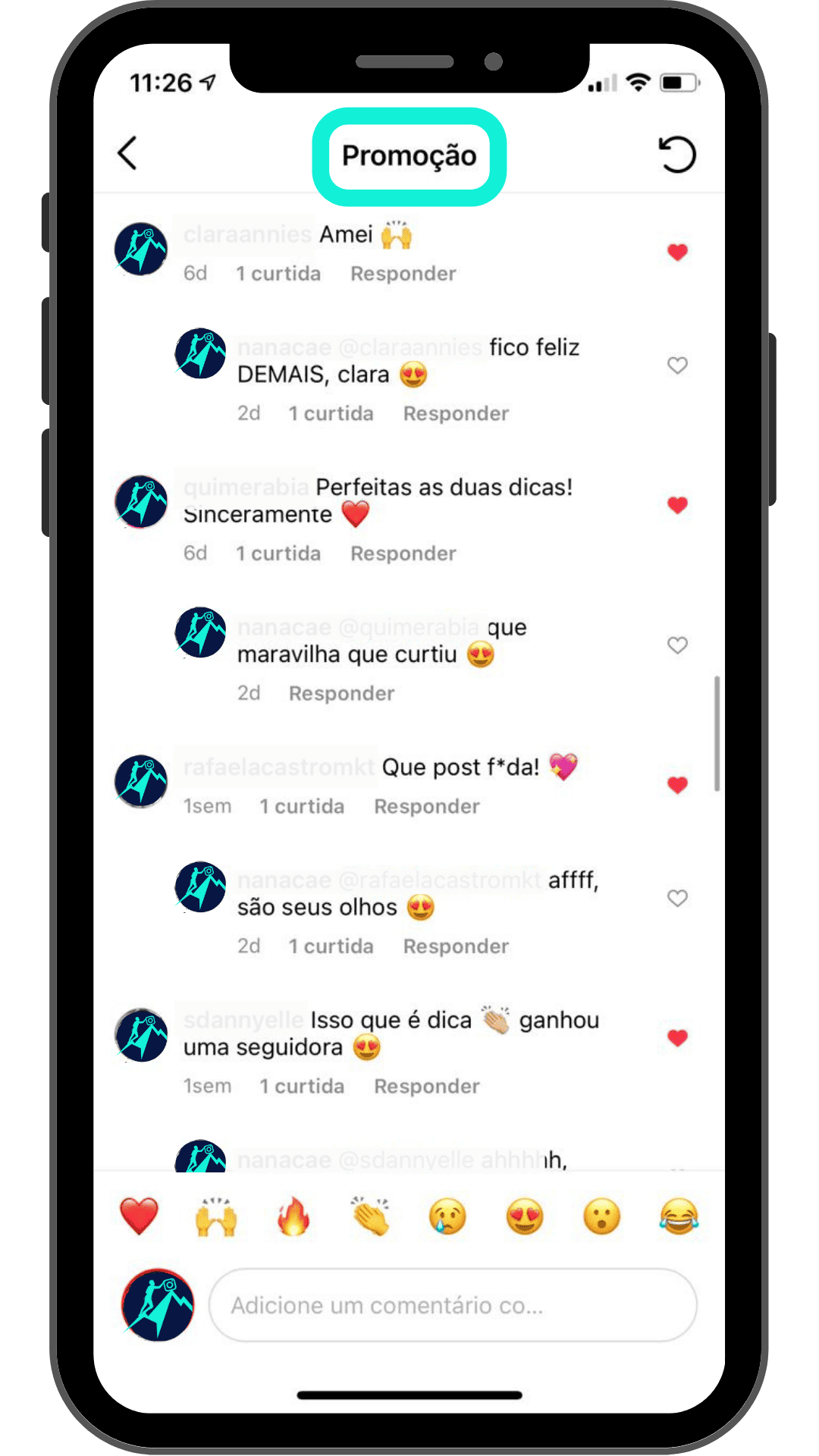The height and width of the screenshot is (1456, 819).
Task: Like the 'são seus olhos' reply
Action: click(677, 899)
